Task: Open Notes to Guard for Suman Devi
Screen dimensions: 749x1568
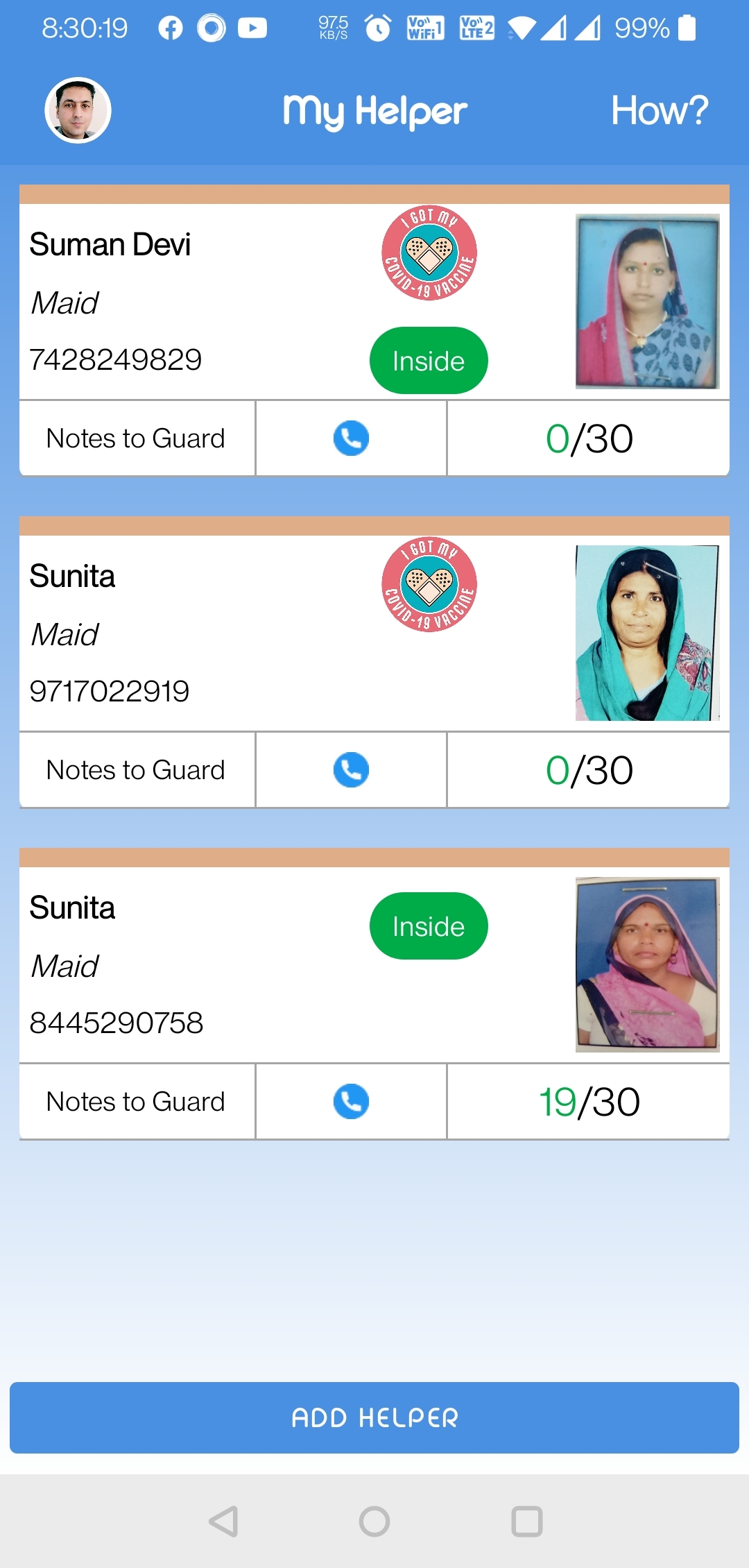Action: [137, 438]
